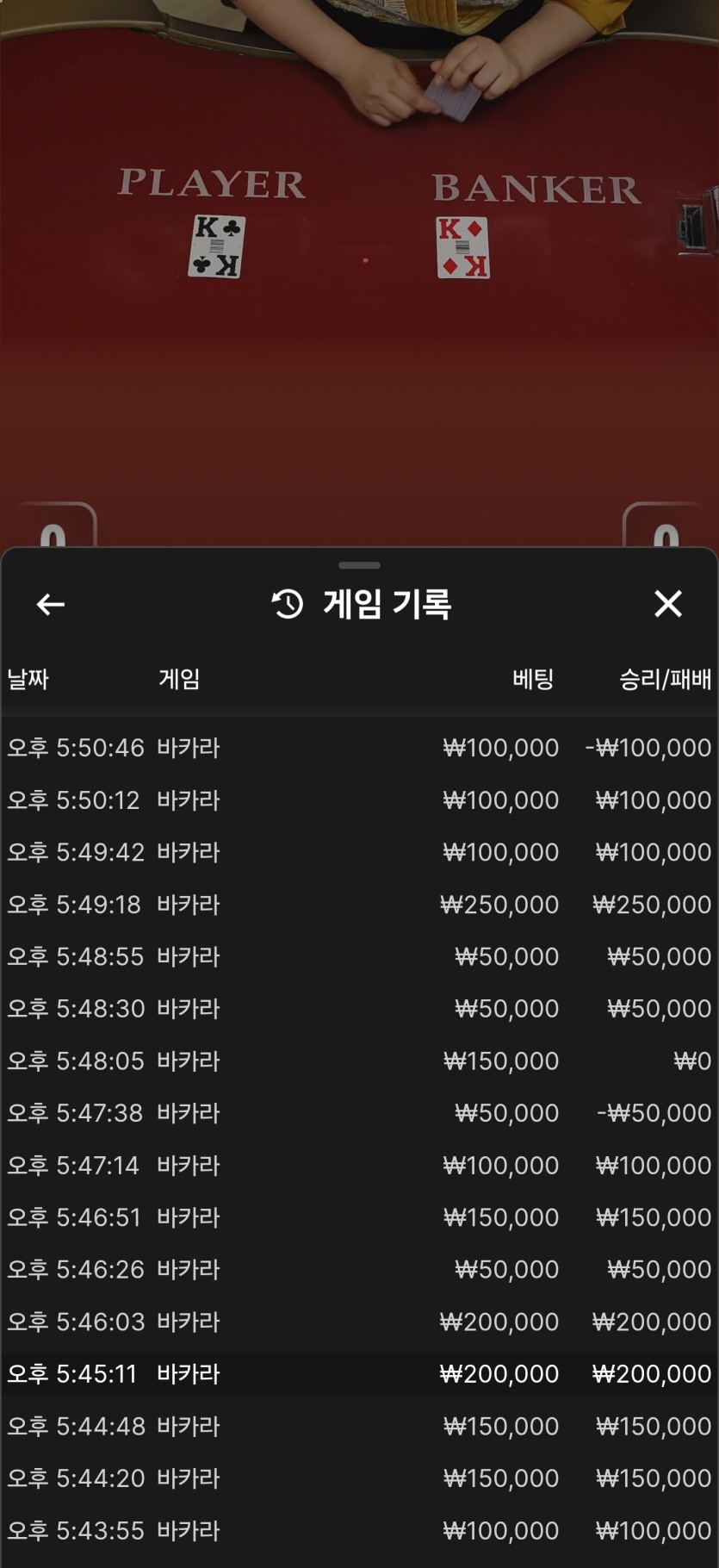Screen dimensions: 719x1568
Task: View the 오후 5:46:26 round details
Action: click(x=359, y=1270)
